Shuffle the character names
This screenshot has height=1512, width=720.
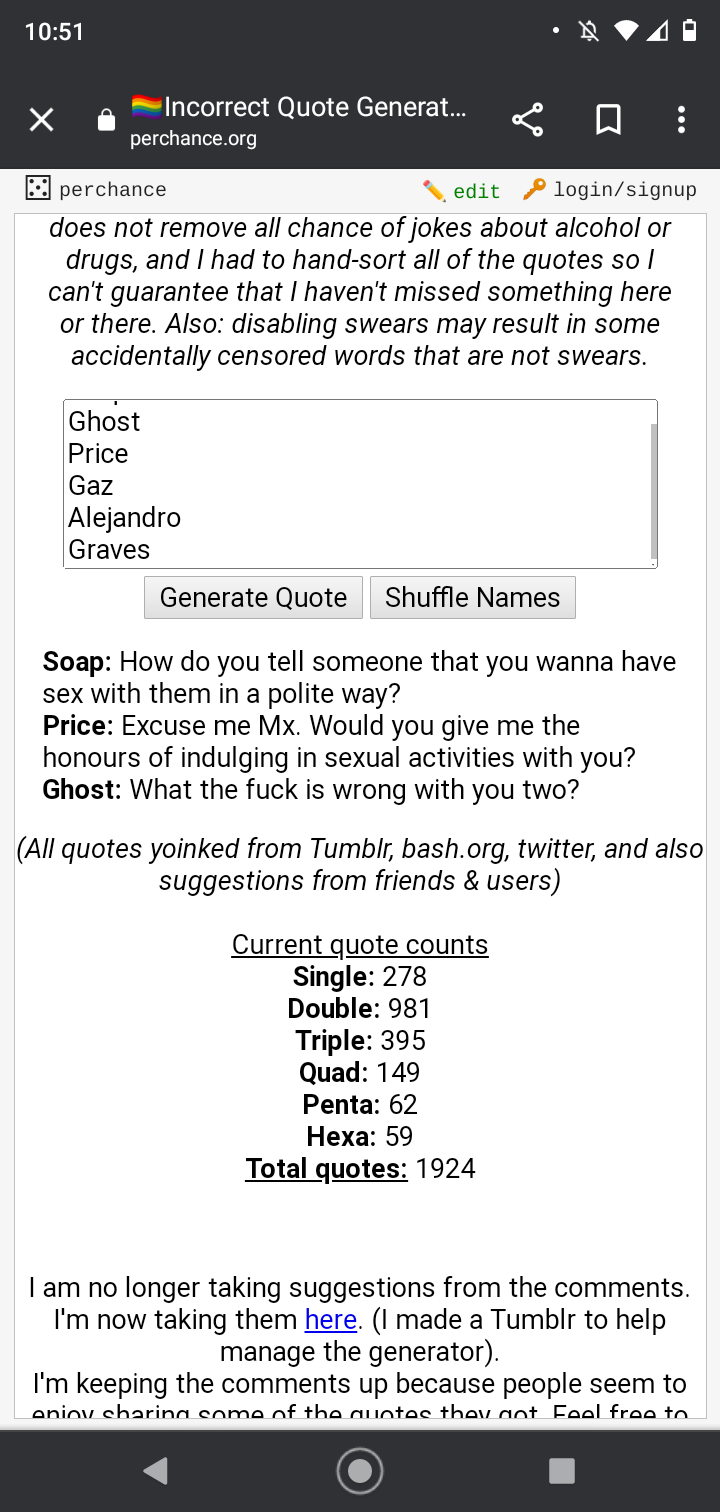pos(472,597)
